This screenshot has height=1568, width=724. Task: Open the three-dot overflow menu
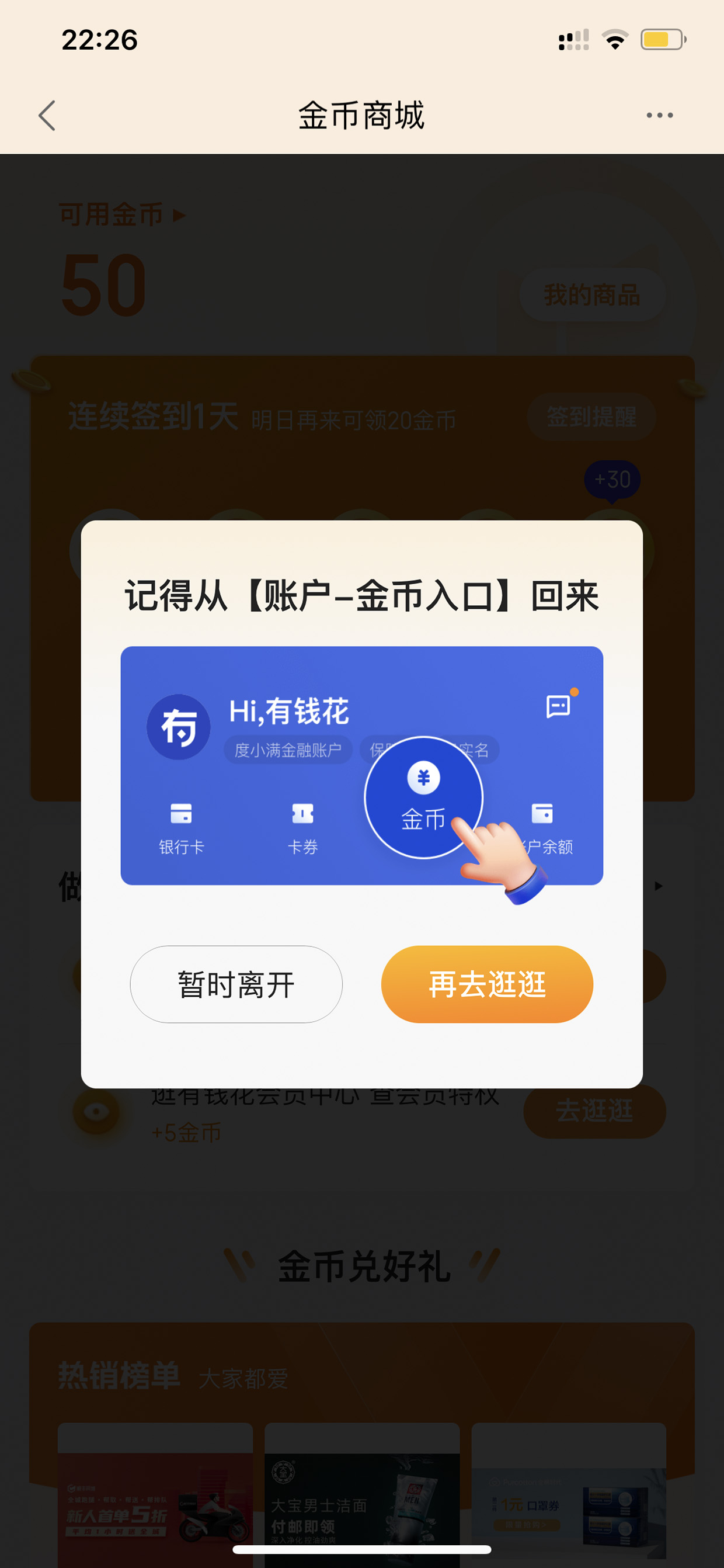[660, 115]
